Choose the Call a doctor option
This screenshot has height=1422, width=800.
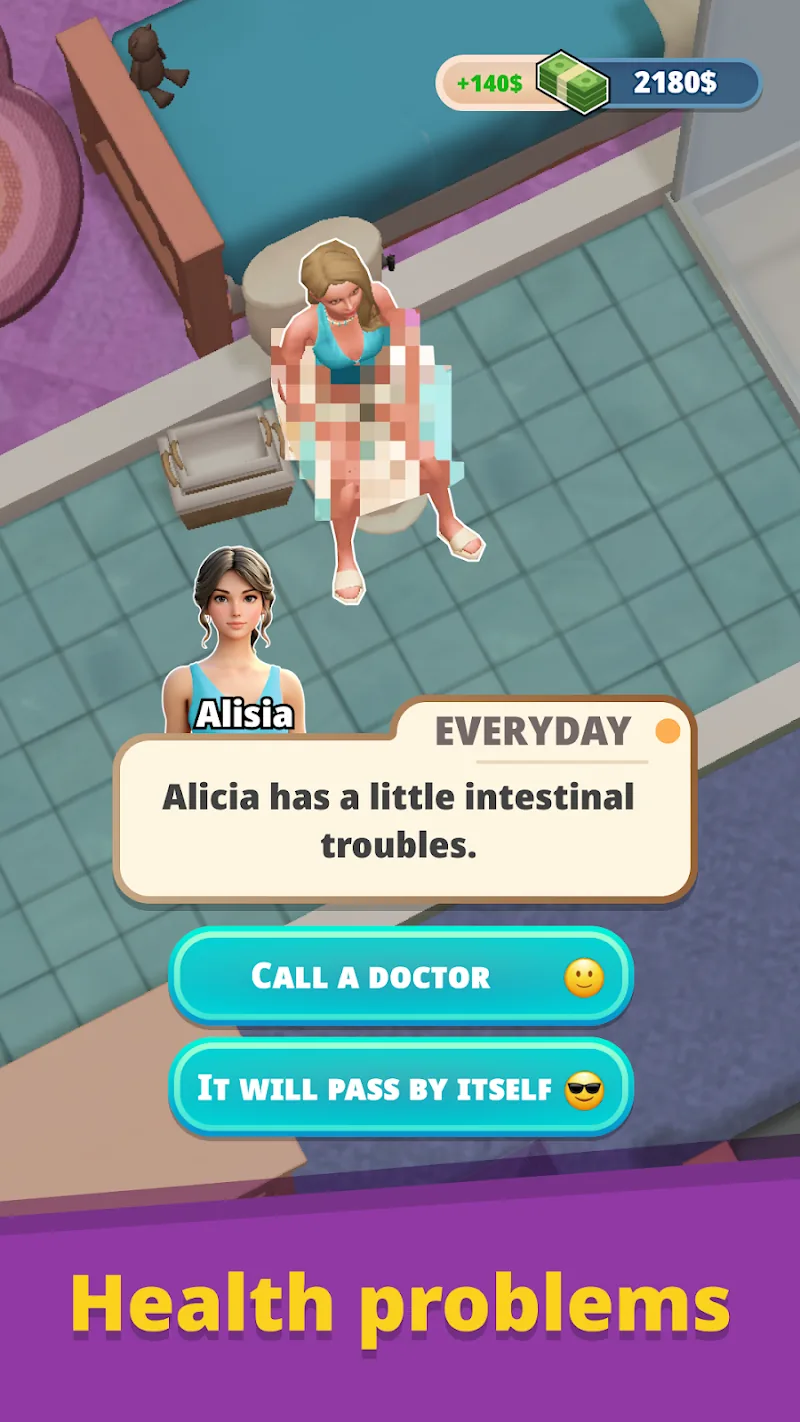(401, 977)
